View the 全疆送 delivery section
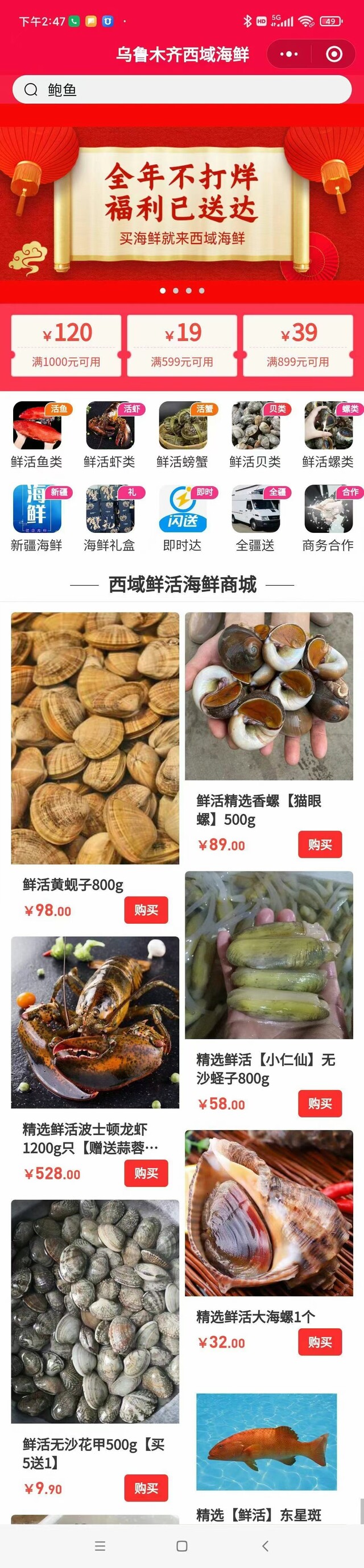The height and width of the screenshot is (1568, 364). 255,518
